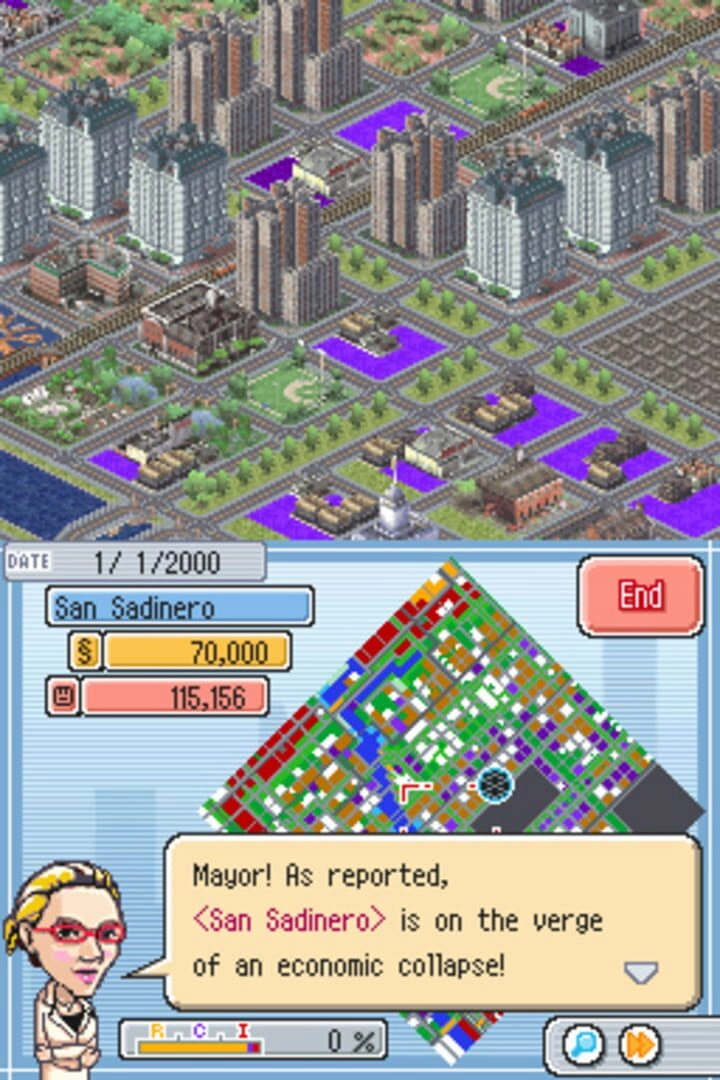Tap the red End button
The height and width of the screenshot is (1080, 720).
(640, 596)
